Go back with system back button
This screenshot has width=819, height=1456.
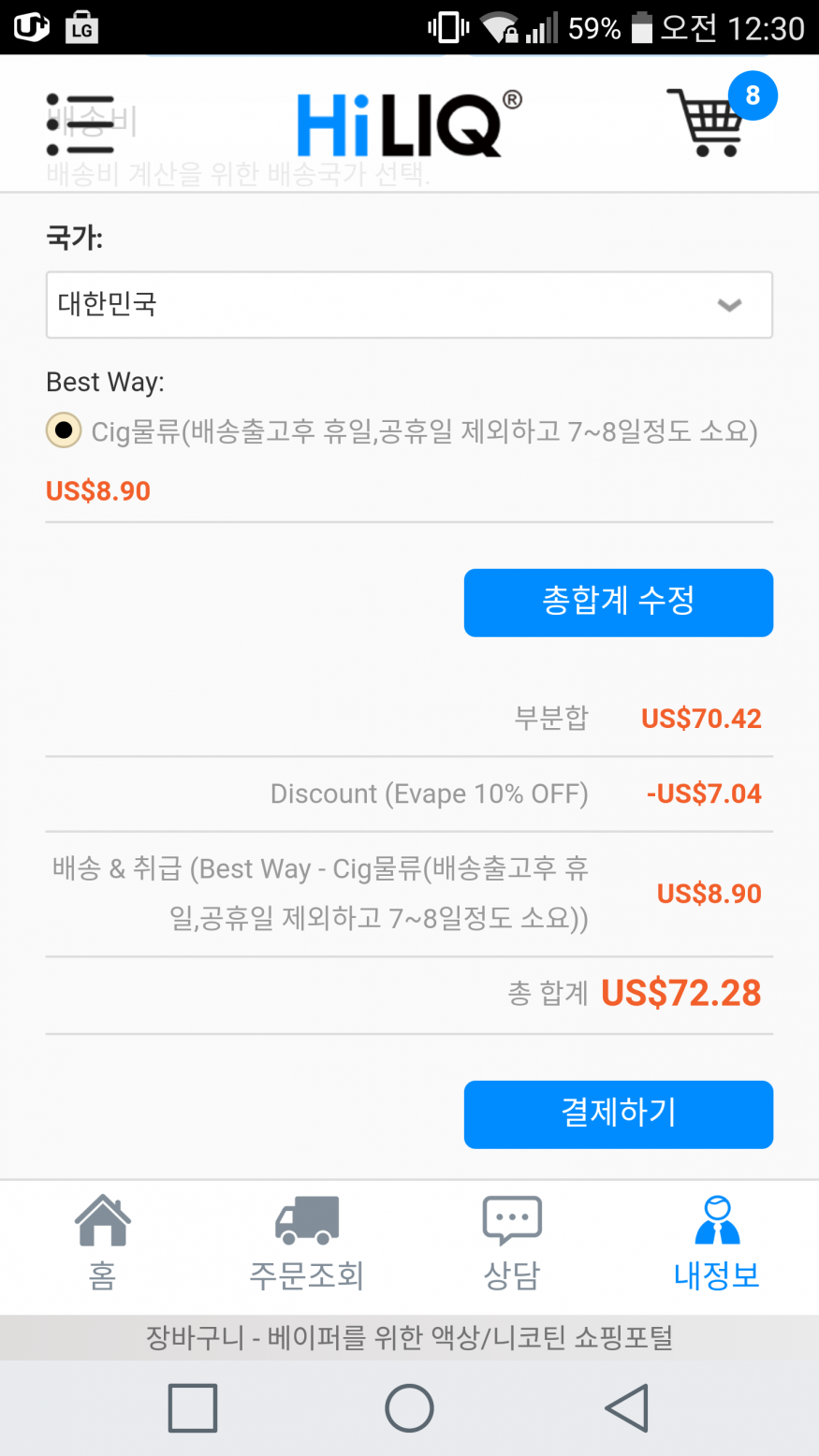[626, 1407]
